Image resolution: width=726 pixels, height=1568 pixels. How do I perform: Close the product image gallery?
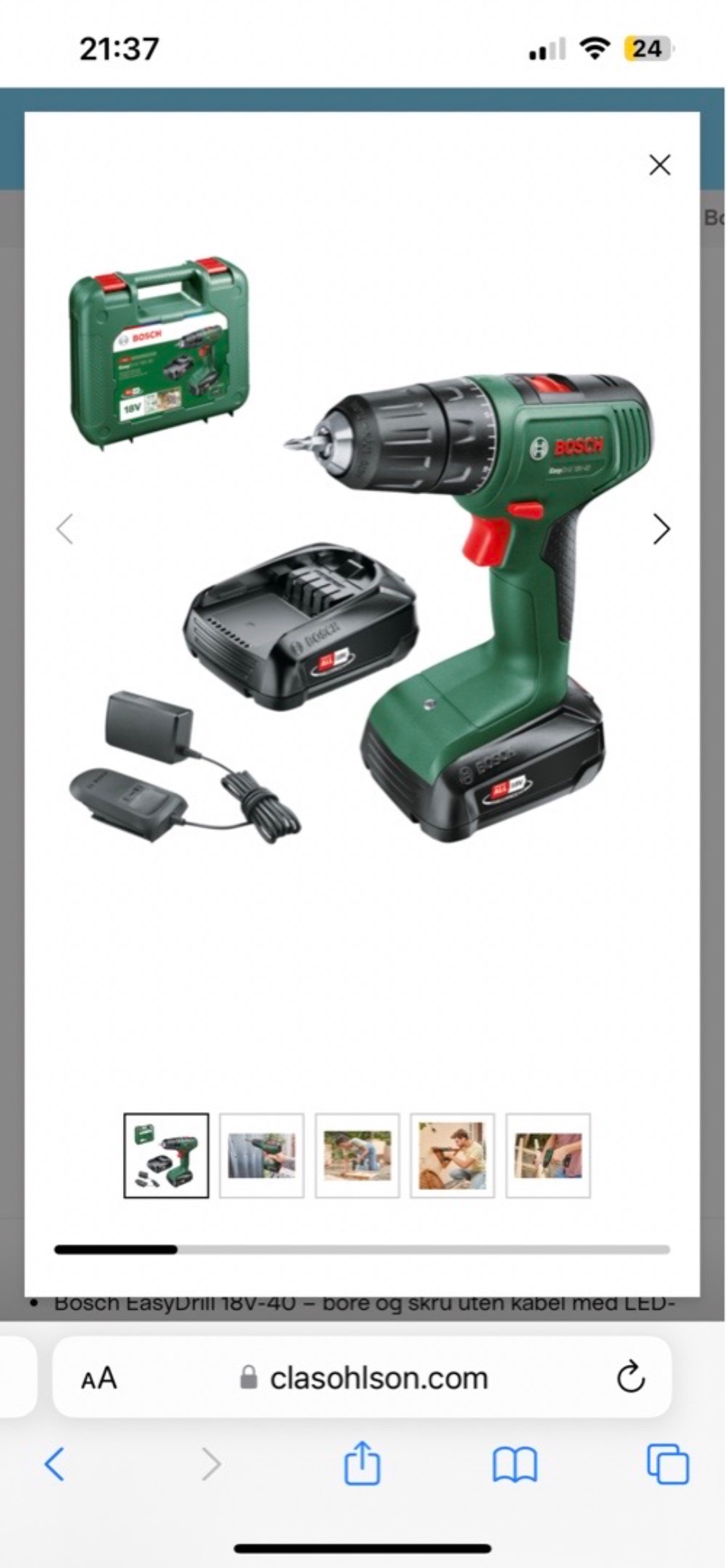(659, 165)
